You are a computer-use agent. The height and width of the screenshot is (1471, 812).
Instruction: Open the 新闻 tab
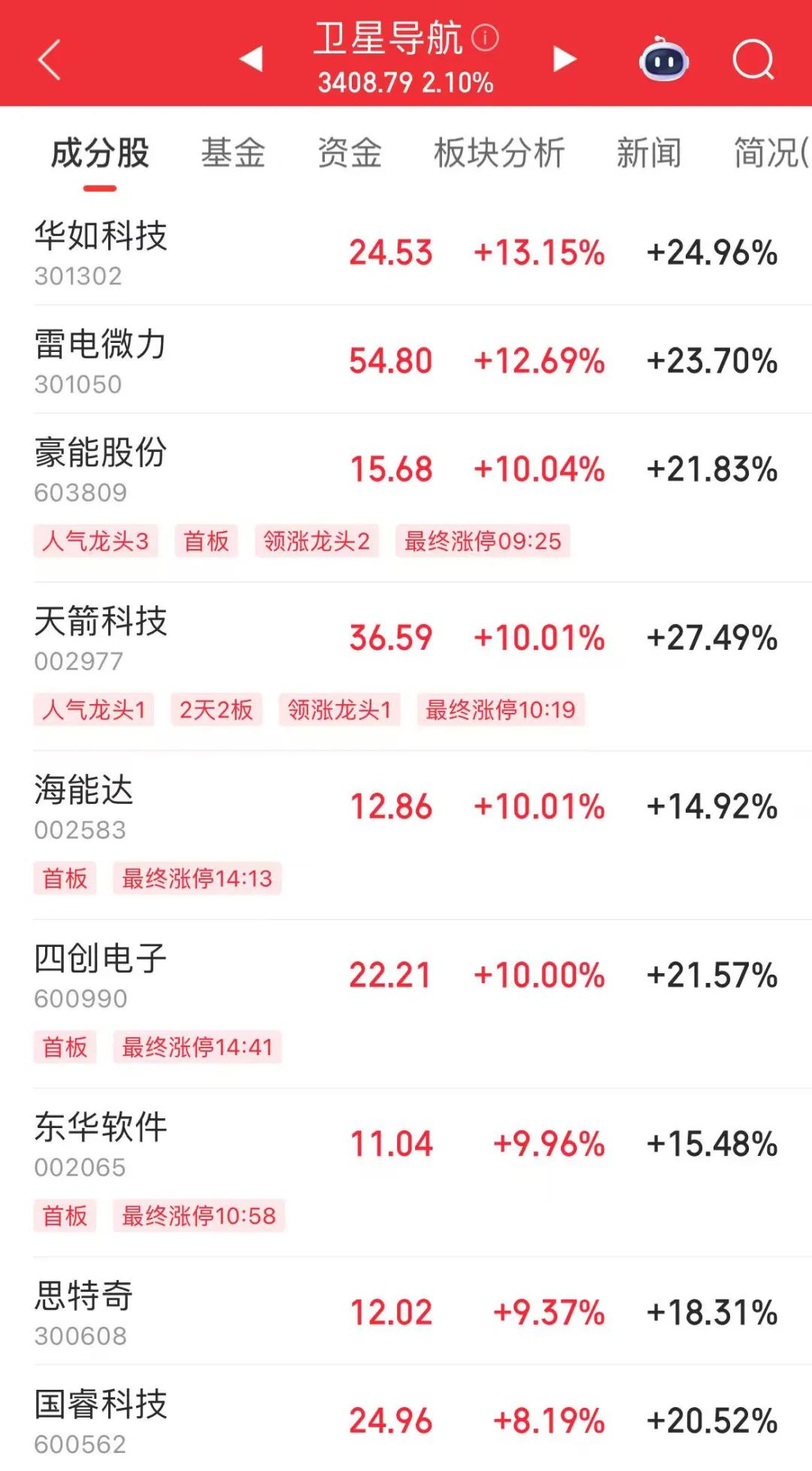[x=649, y=153]
